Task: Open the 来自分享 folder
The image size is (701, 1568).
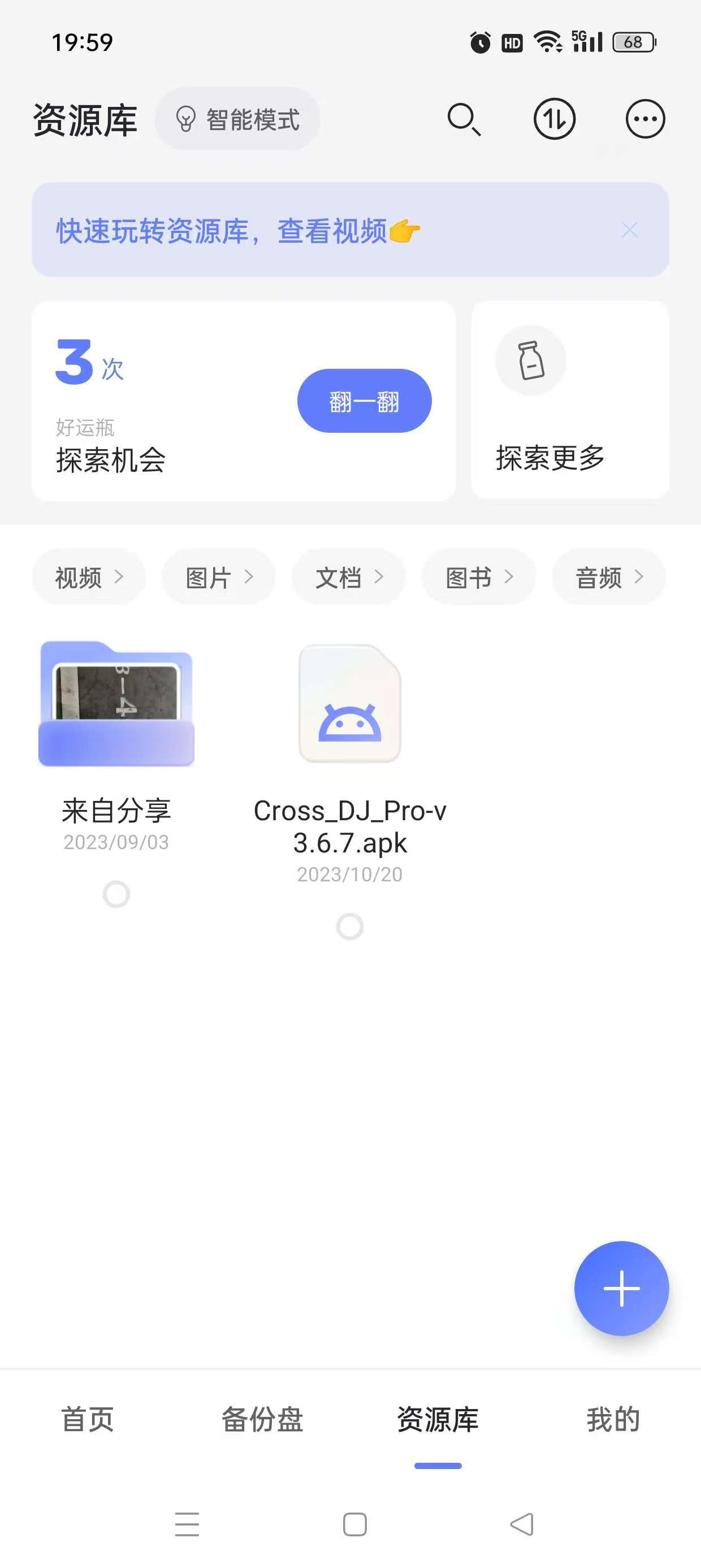Action: pyautogui.click(x=116, y=705)
